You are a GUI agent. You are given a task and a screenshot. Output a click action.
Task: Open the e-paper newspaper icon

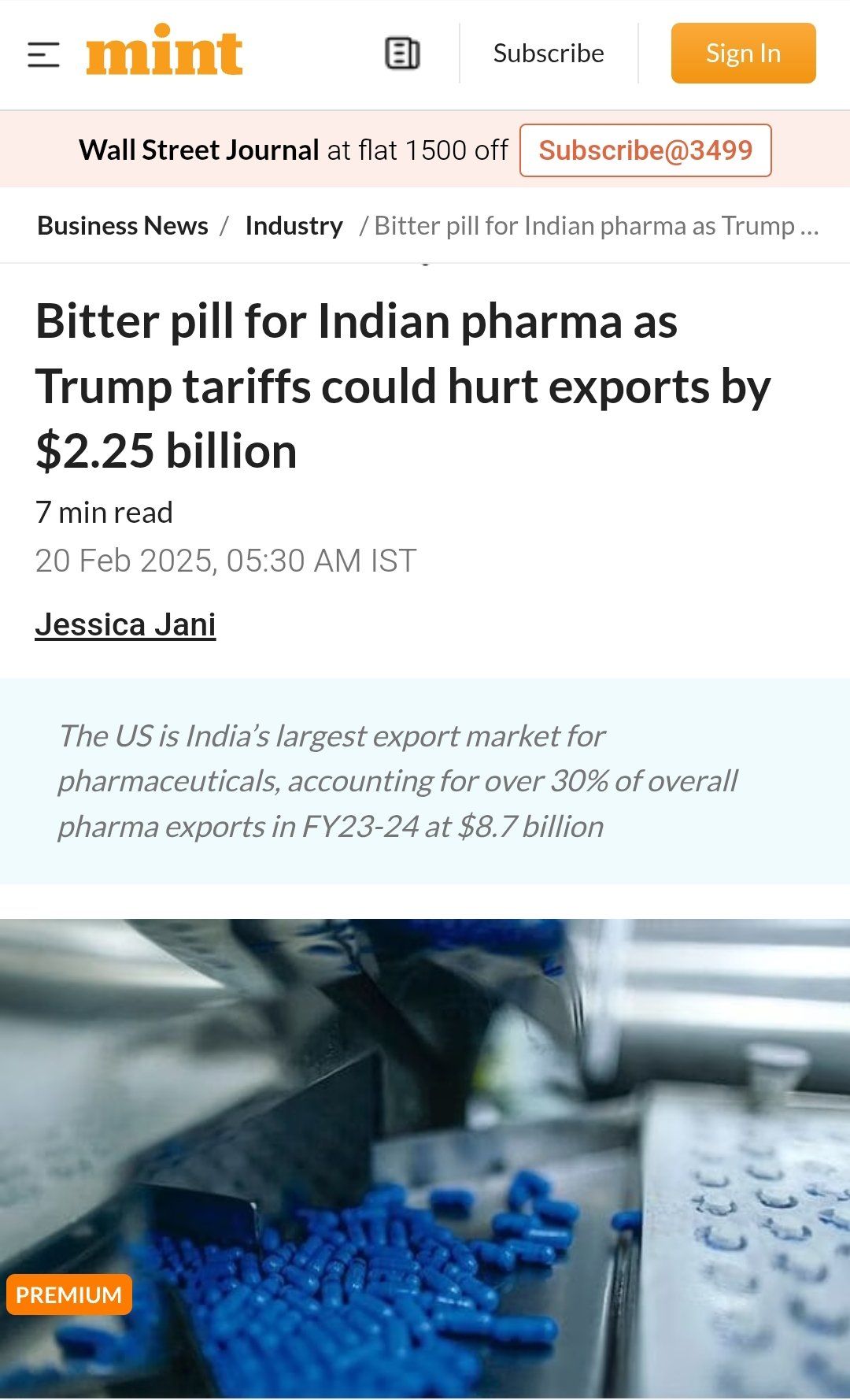402,54
